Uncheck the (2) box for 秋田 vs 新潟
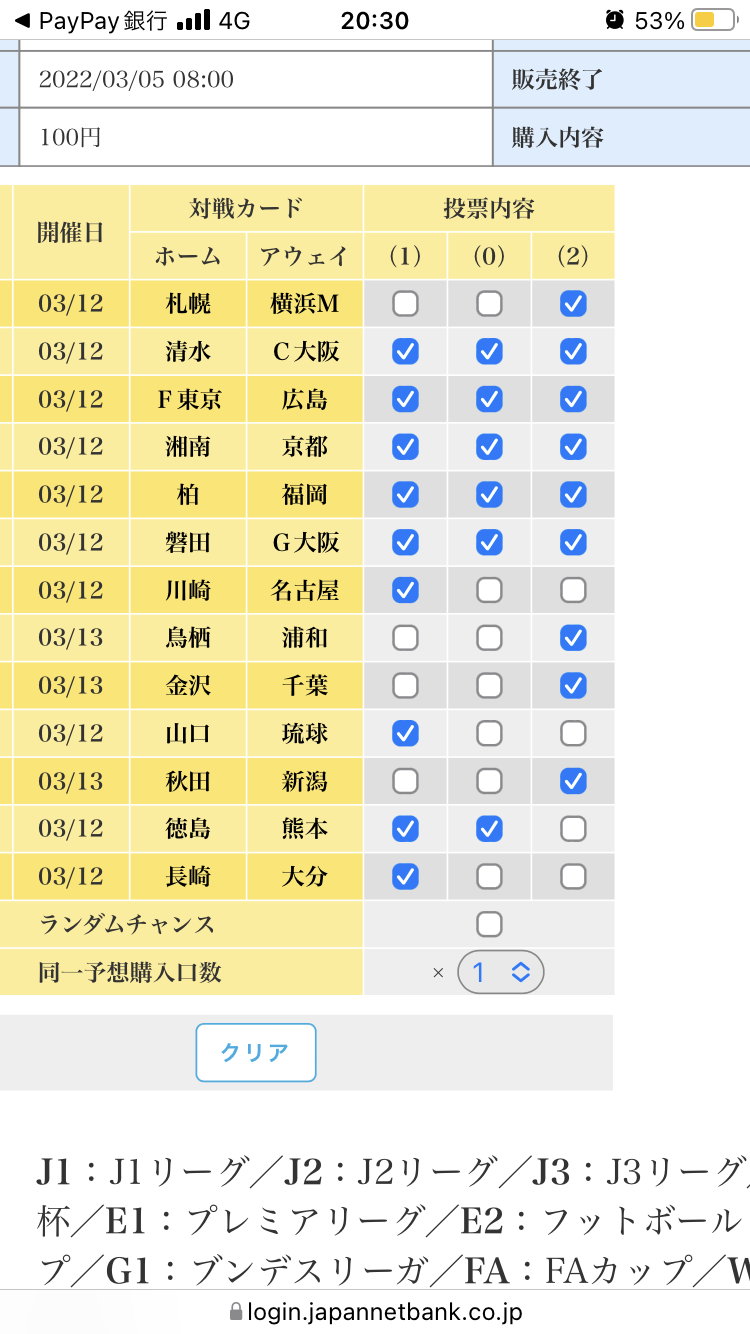The height and width of the screenshot is (1334, 750). coord(573,781)
